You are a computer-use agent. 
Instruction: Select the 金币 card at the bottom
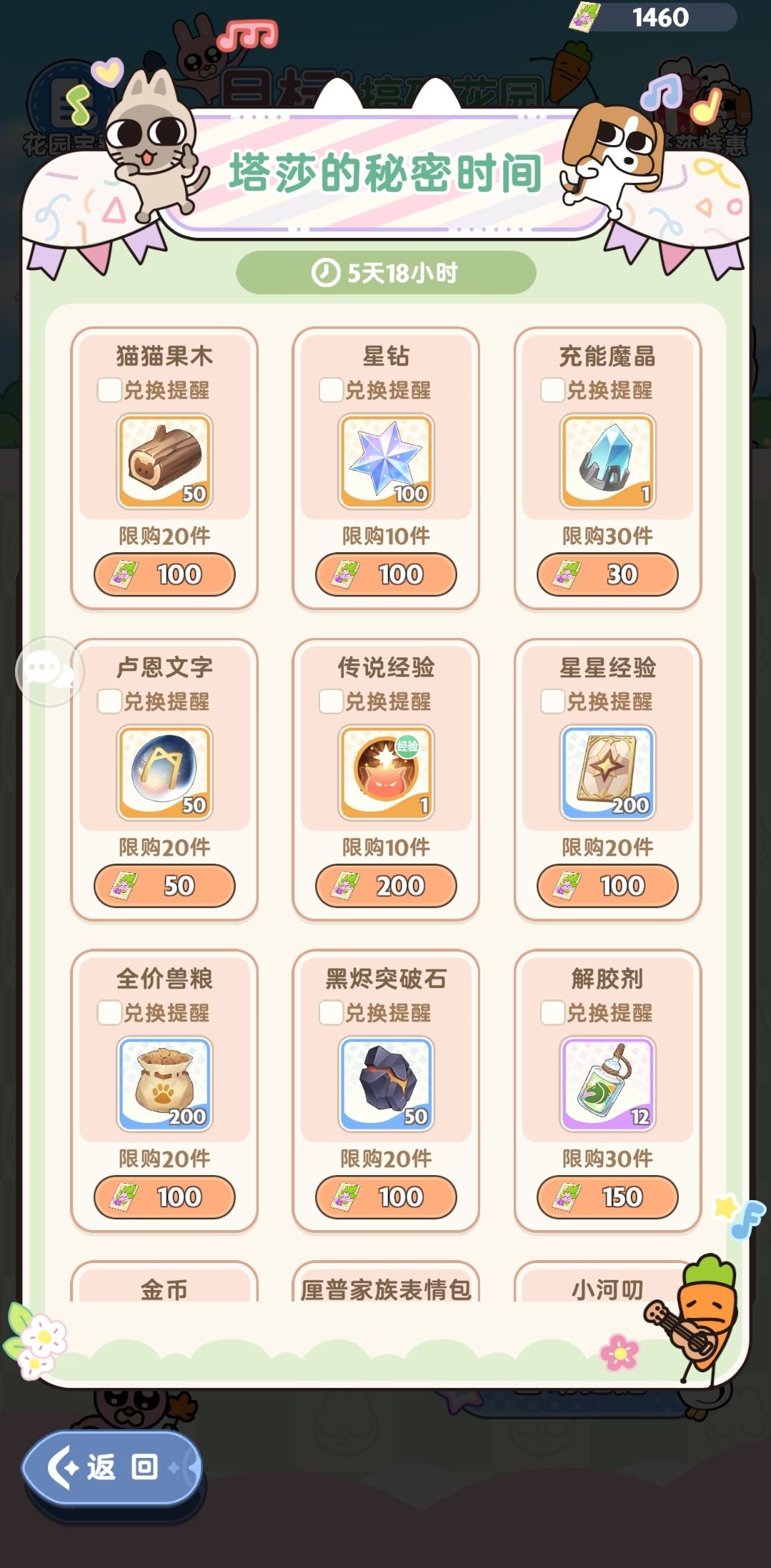coord(164,1286)
